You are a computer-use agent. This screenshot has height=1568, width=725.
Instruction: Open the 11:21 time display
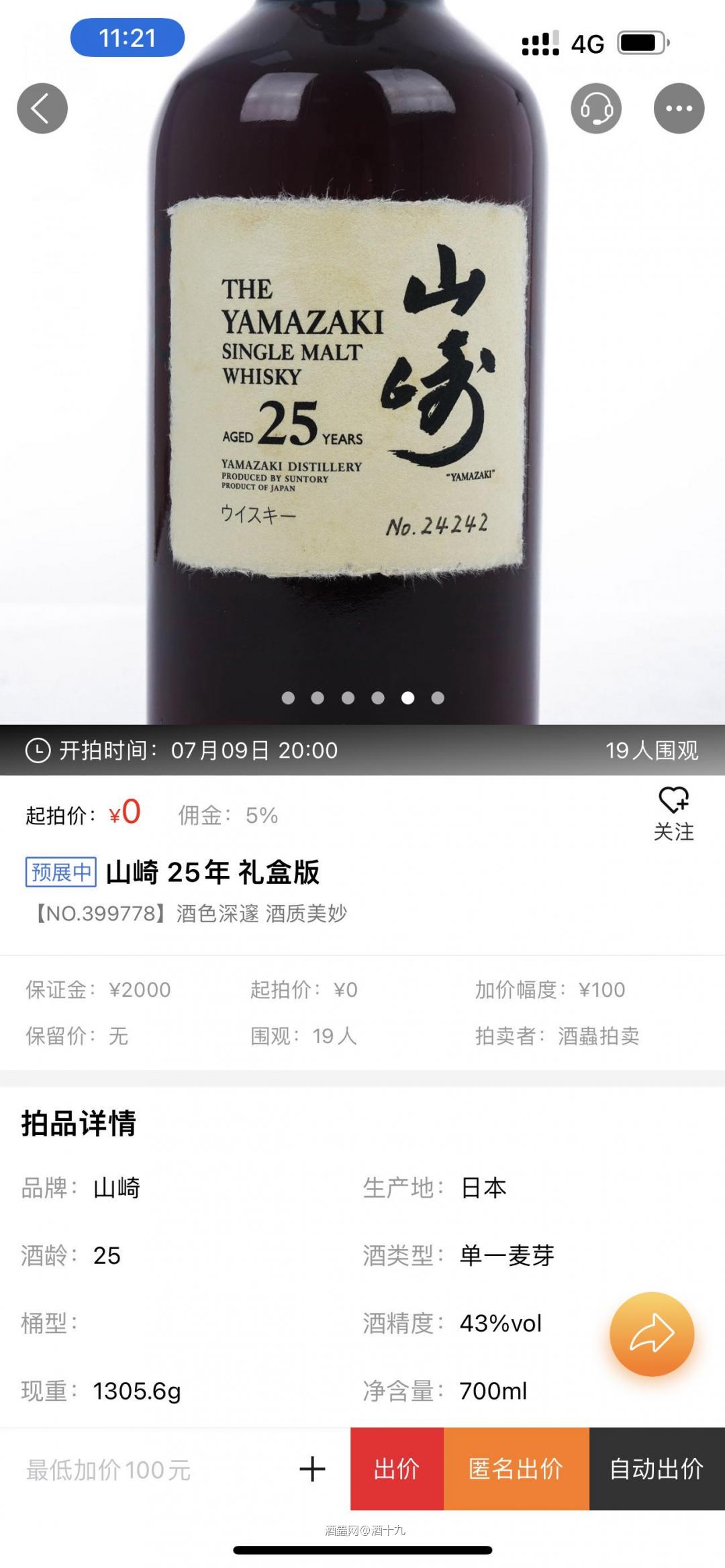126,38
